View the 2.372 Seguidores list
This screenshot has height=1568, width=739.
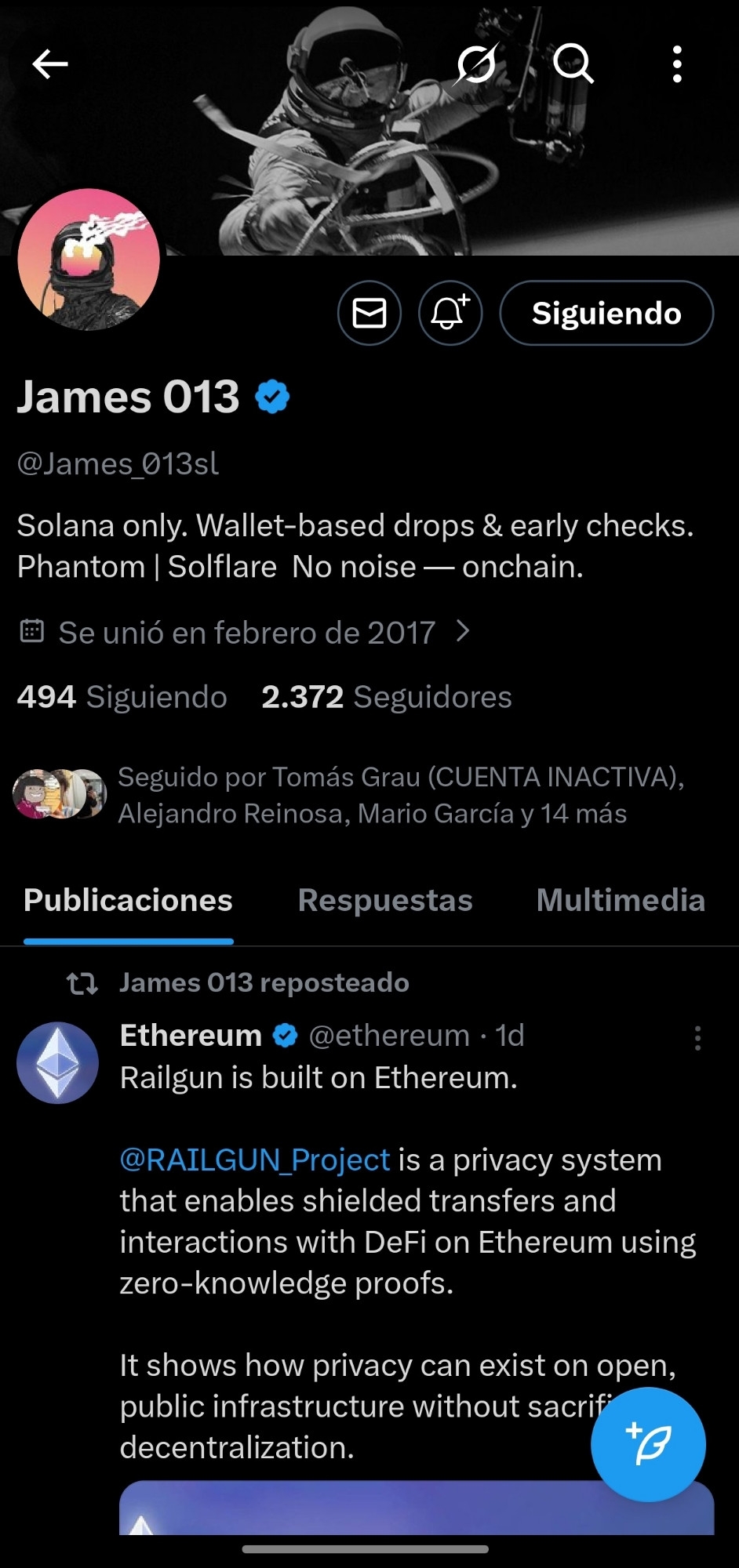(386, 697)
